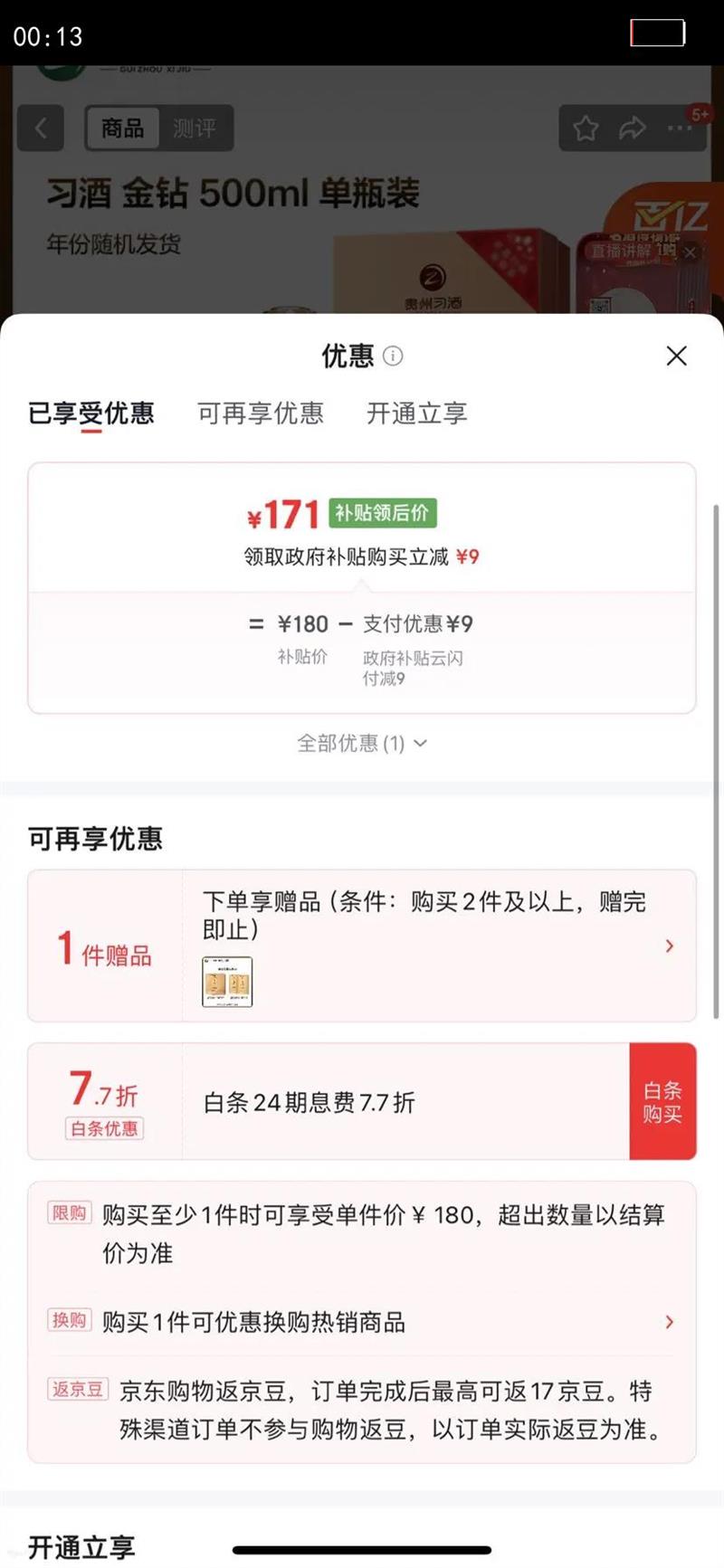Image resolution: width=724 pixels, height=1568 pixels.
Task: Tap the info icon beside the 优惠 title
Action: (x=393, y=356)
